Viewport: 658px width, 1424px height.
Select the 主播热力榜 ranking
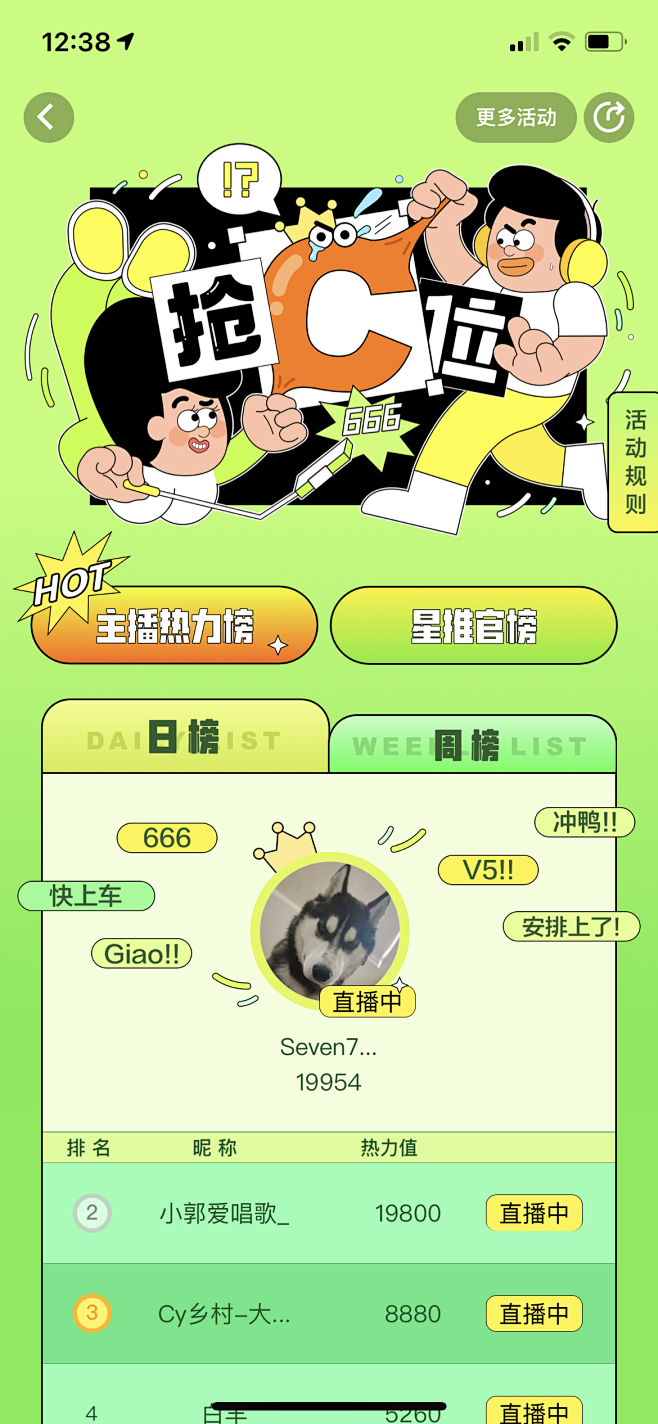tap(174, 625)
